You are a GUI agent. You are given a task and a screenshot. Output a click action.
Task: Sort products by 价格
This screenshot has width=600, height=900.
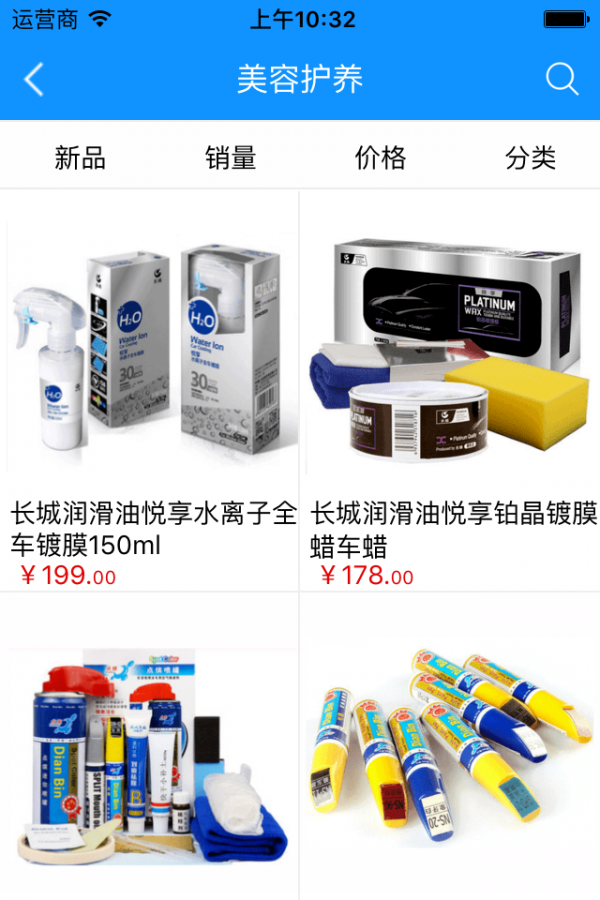(380, 157)
